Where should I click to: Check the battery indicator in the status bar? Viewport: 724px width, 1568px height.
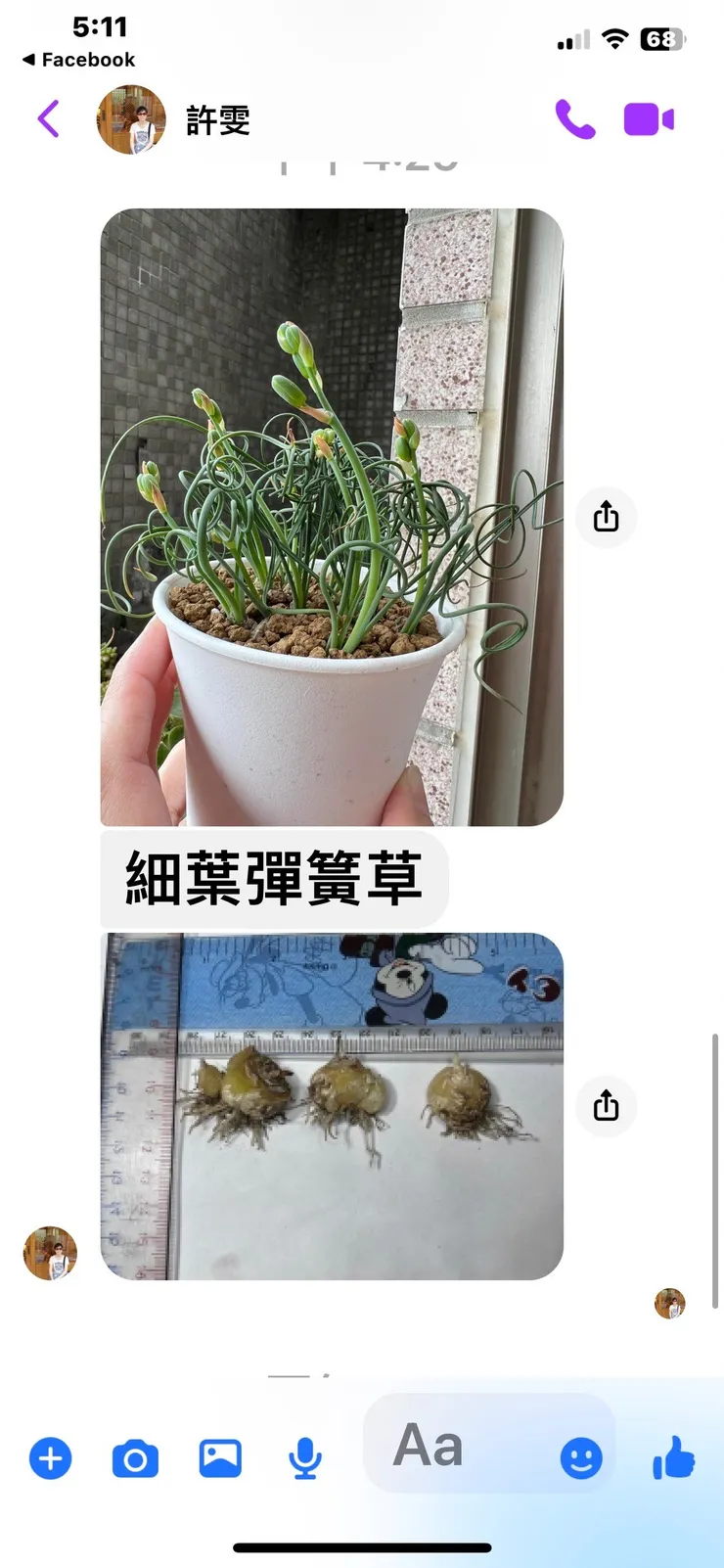[660, 39]
